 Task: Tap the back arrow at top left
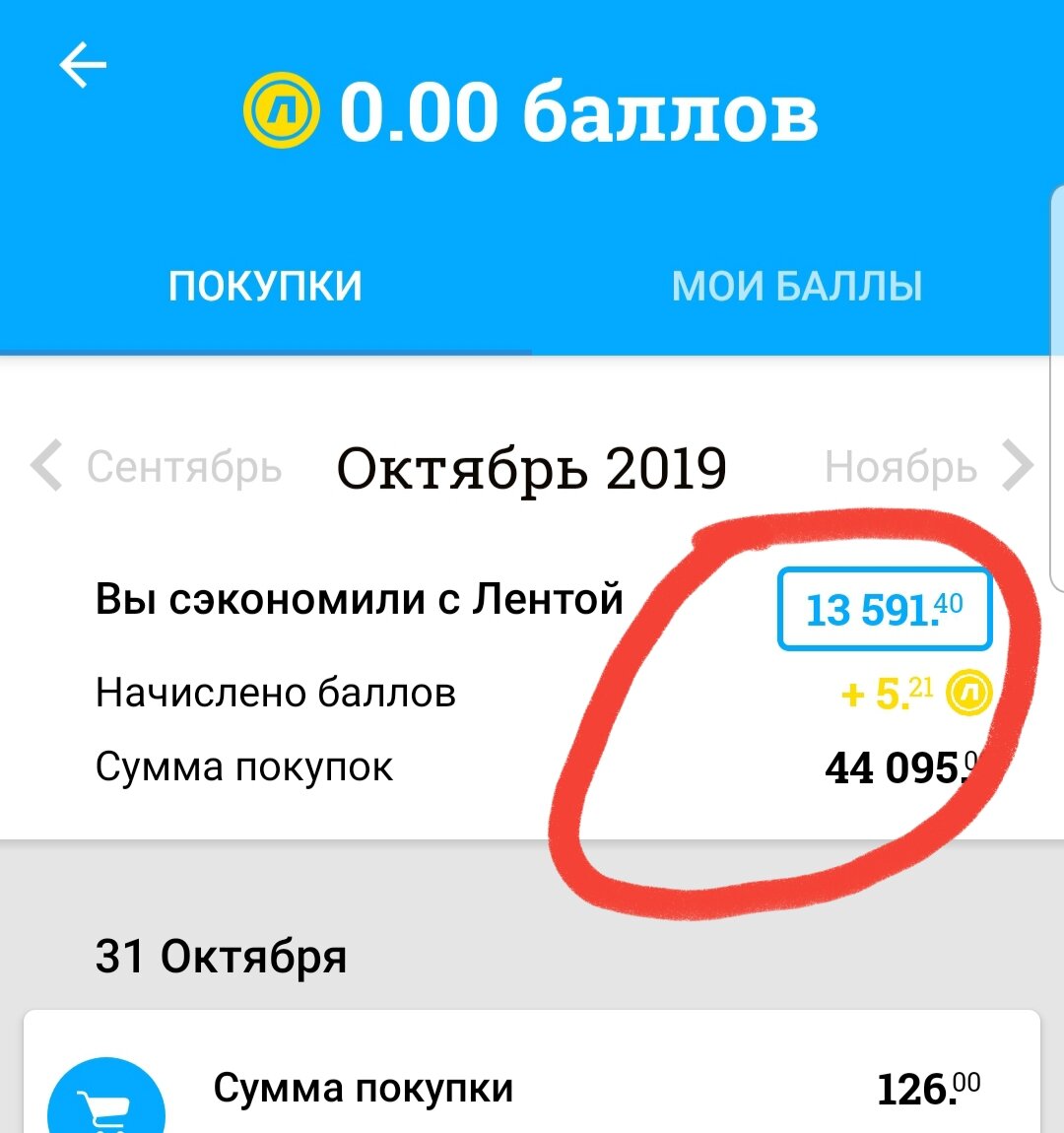84,63
